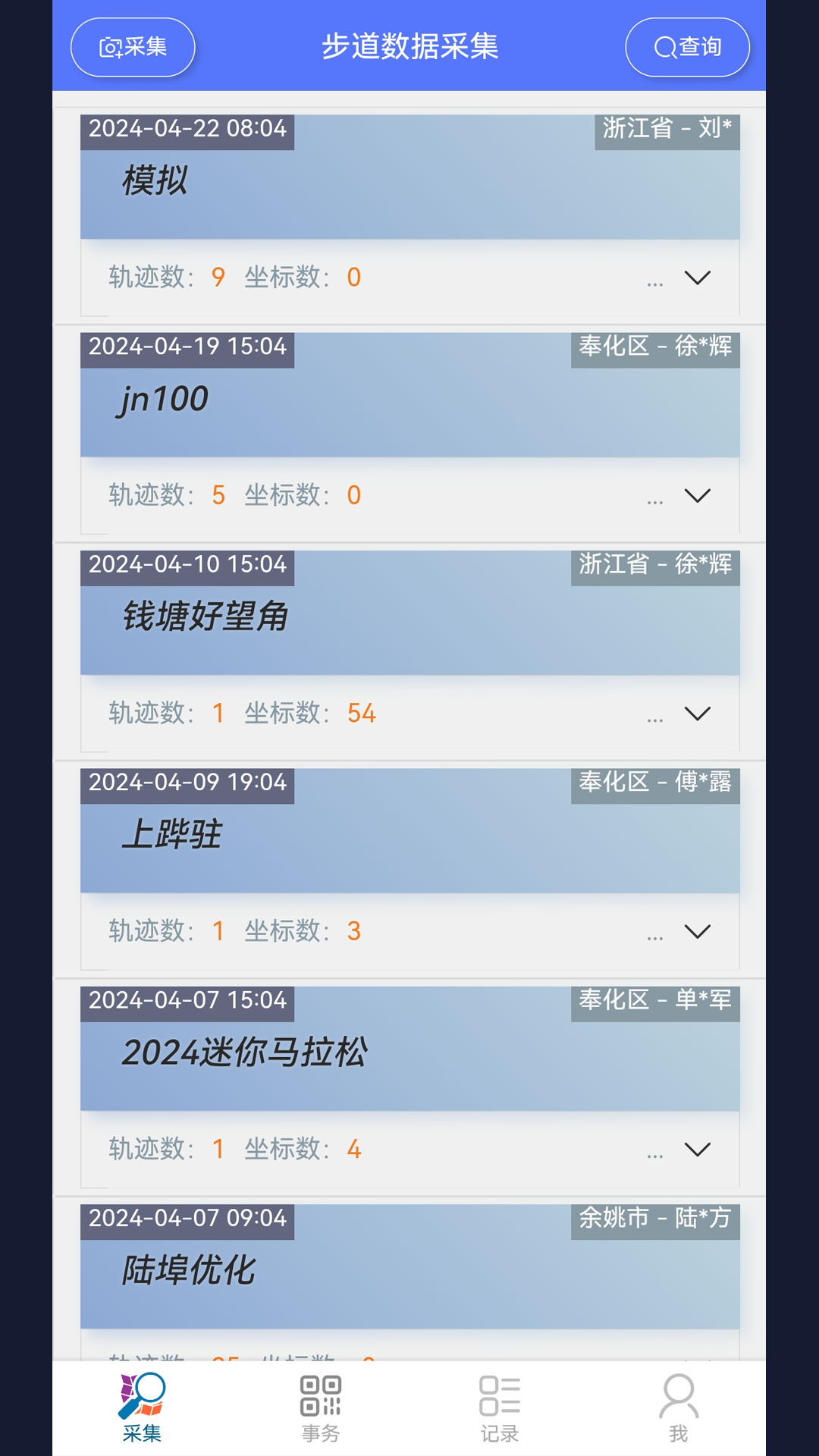Select the camera capture icon in 采集 button
Screen dimensions: 819x1456
pyautogui.click(x=111, y=47)
